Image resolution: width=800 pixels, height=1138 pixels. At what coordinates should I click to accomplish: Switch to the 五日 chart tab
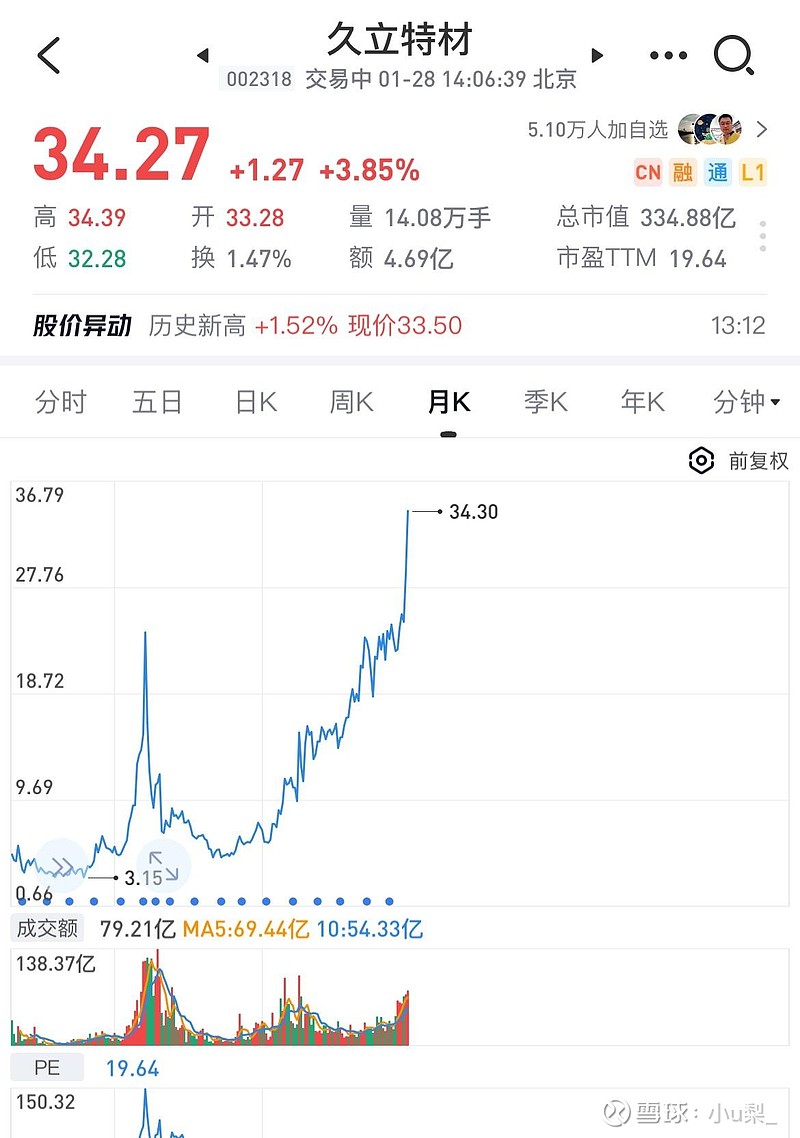click(157, 402)
